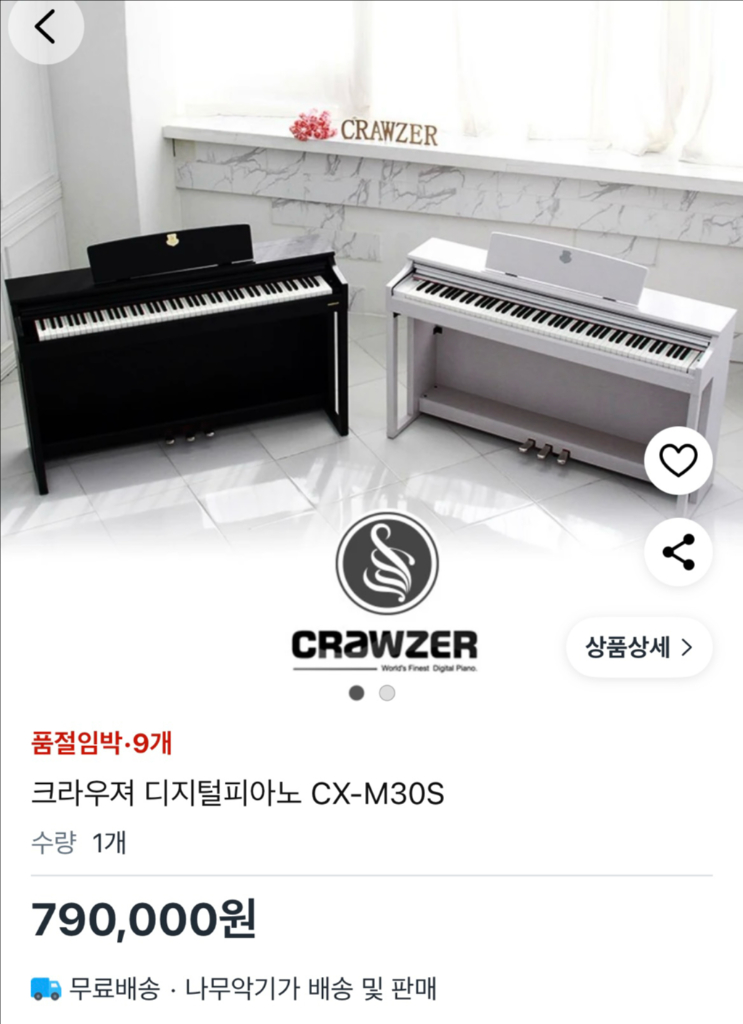Favorite the product with the heart toggle
743x1024 pixels.
click(679, 461)
